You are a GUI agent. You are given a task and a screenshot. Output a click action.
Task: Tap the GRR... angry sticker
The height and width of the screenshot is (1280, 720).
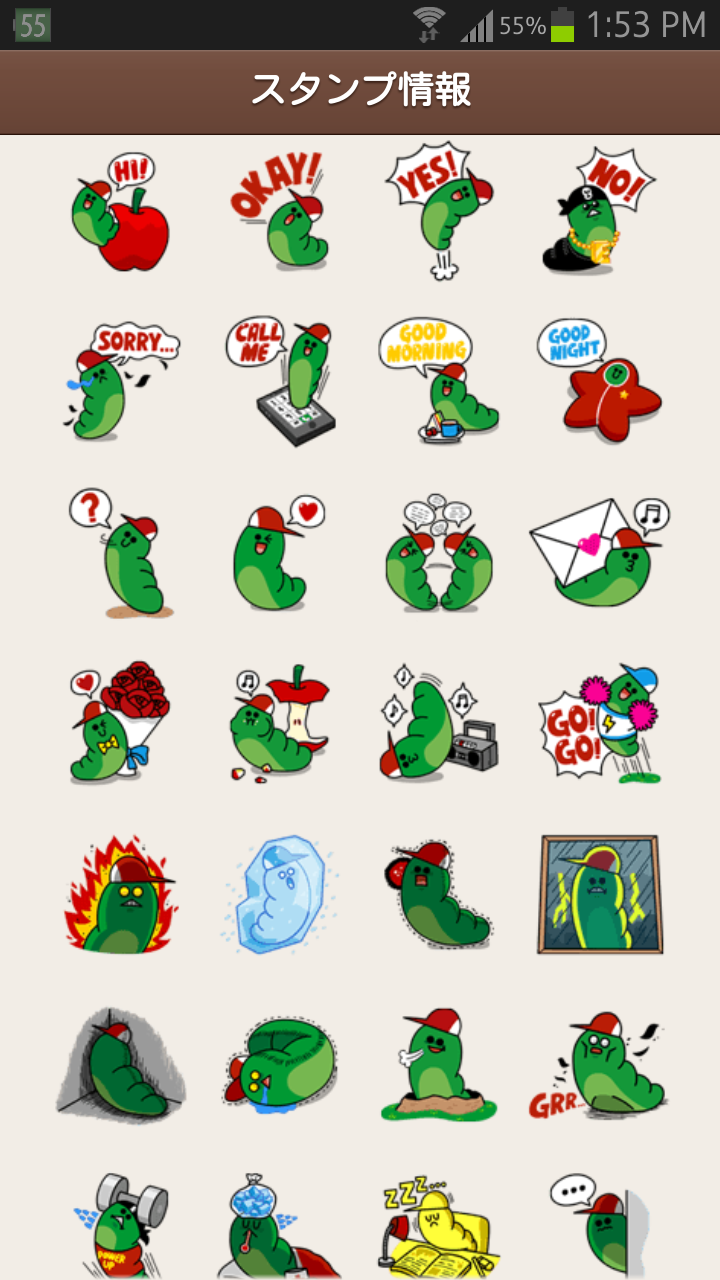point(598,1065)
